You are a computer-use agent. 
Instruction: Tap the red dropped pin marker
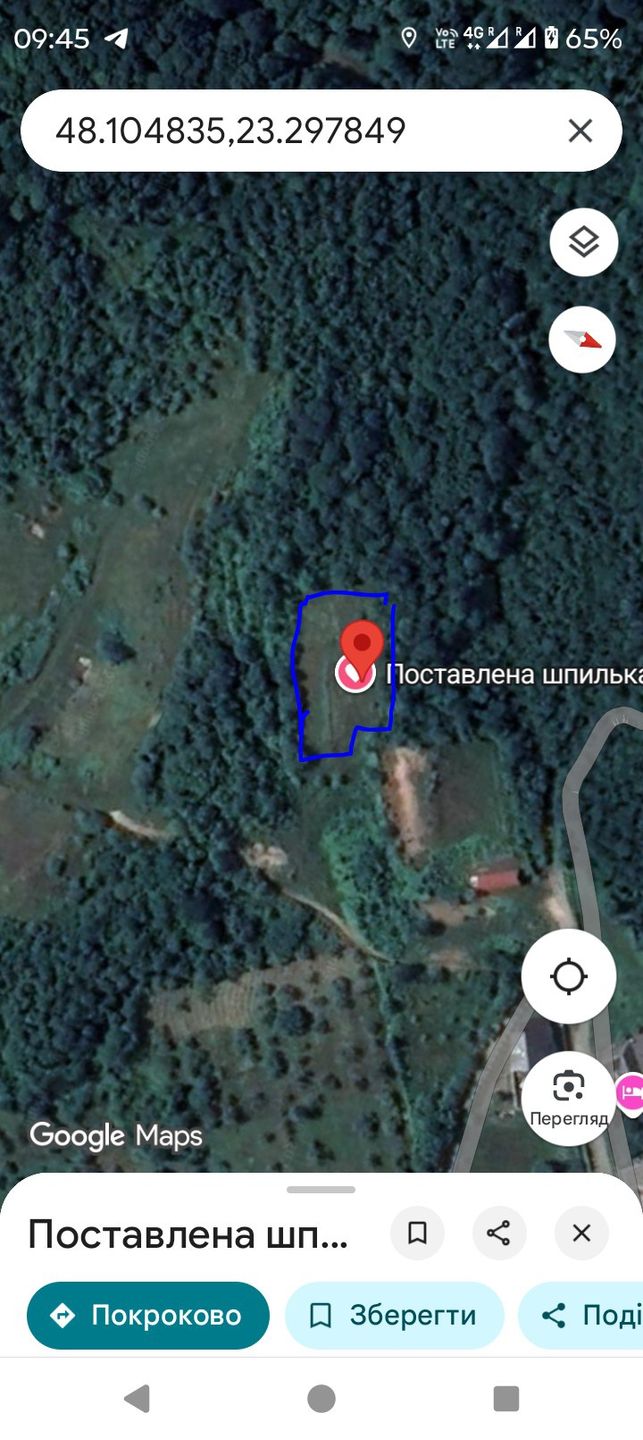(362, 647)
